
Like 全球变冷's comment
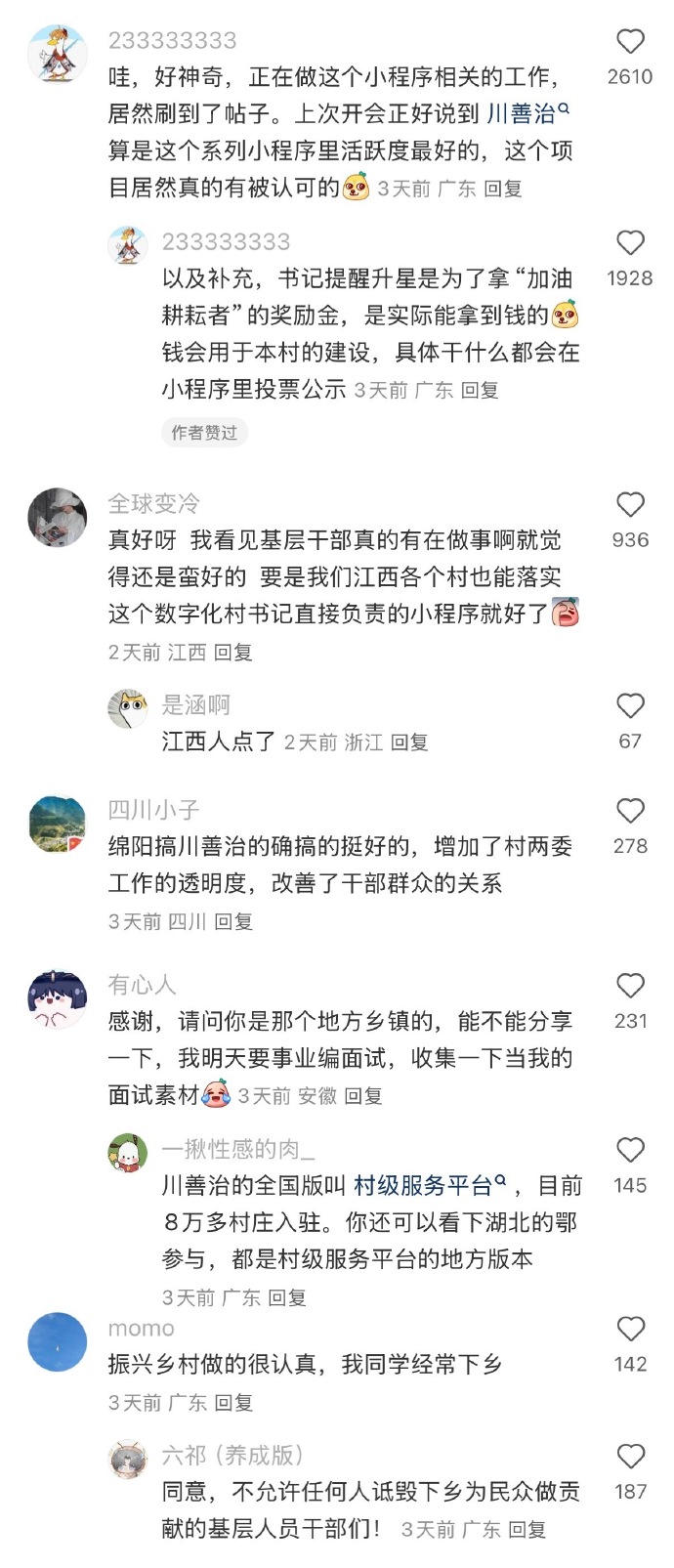tap(630, 505)
